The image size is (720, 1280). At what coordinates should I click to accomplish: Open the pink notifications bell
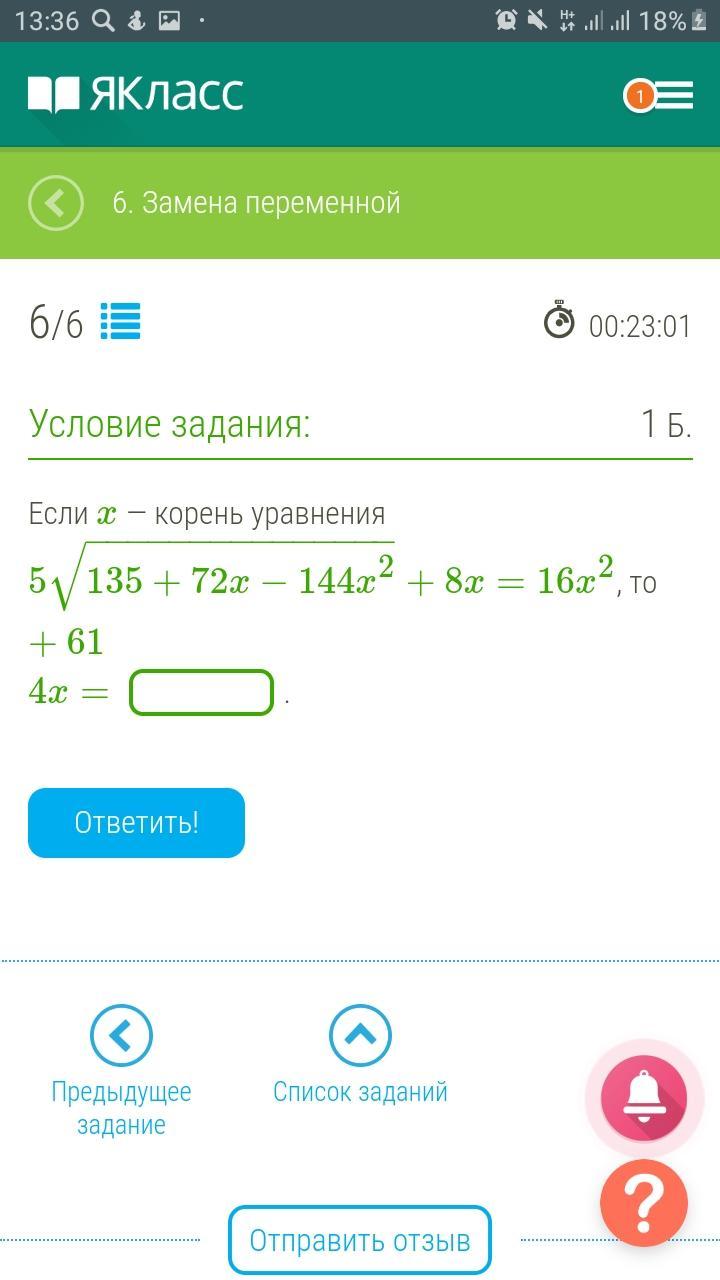[x=644, y=1098]
